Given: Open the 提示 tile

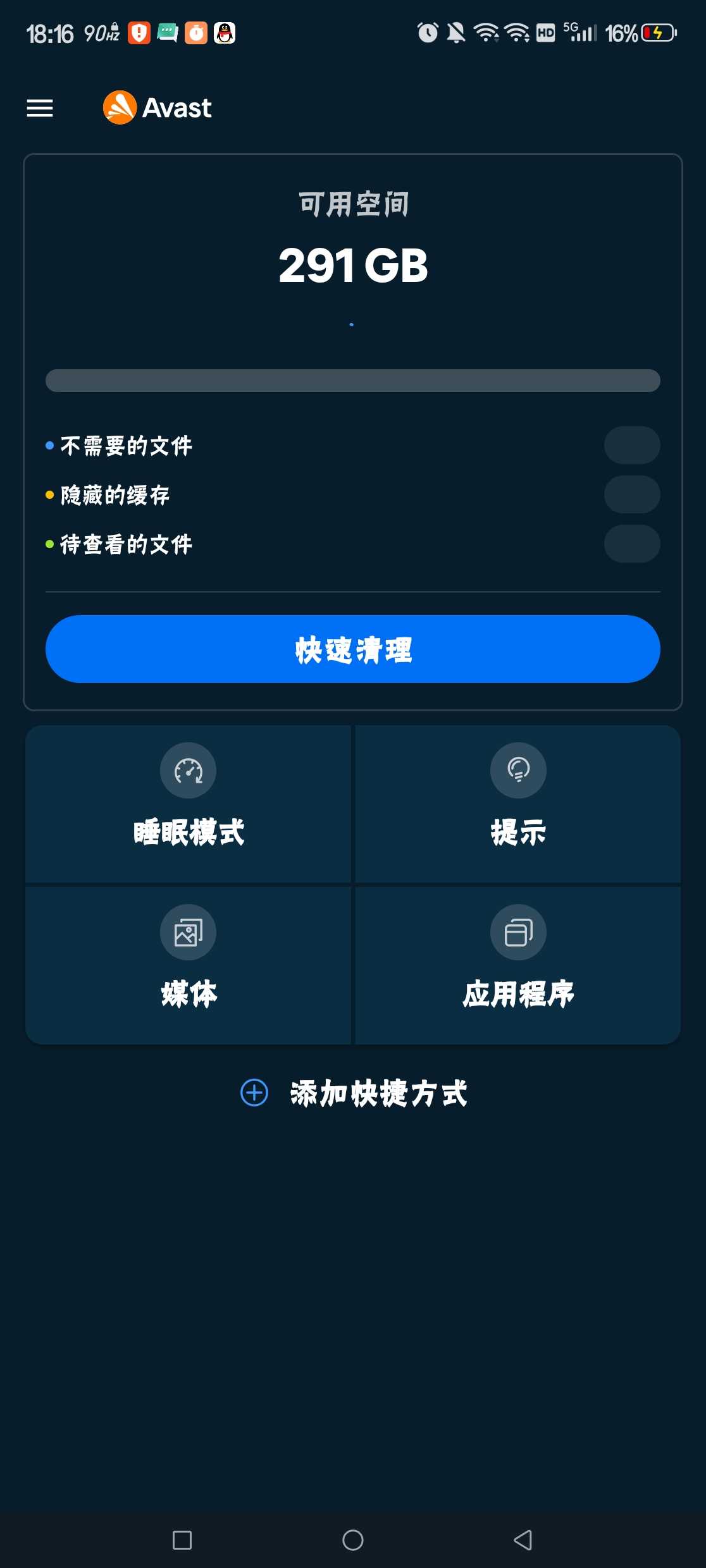Looking at the screenshot, I should tap(517, 804).
